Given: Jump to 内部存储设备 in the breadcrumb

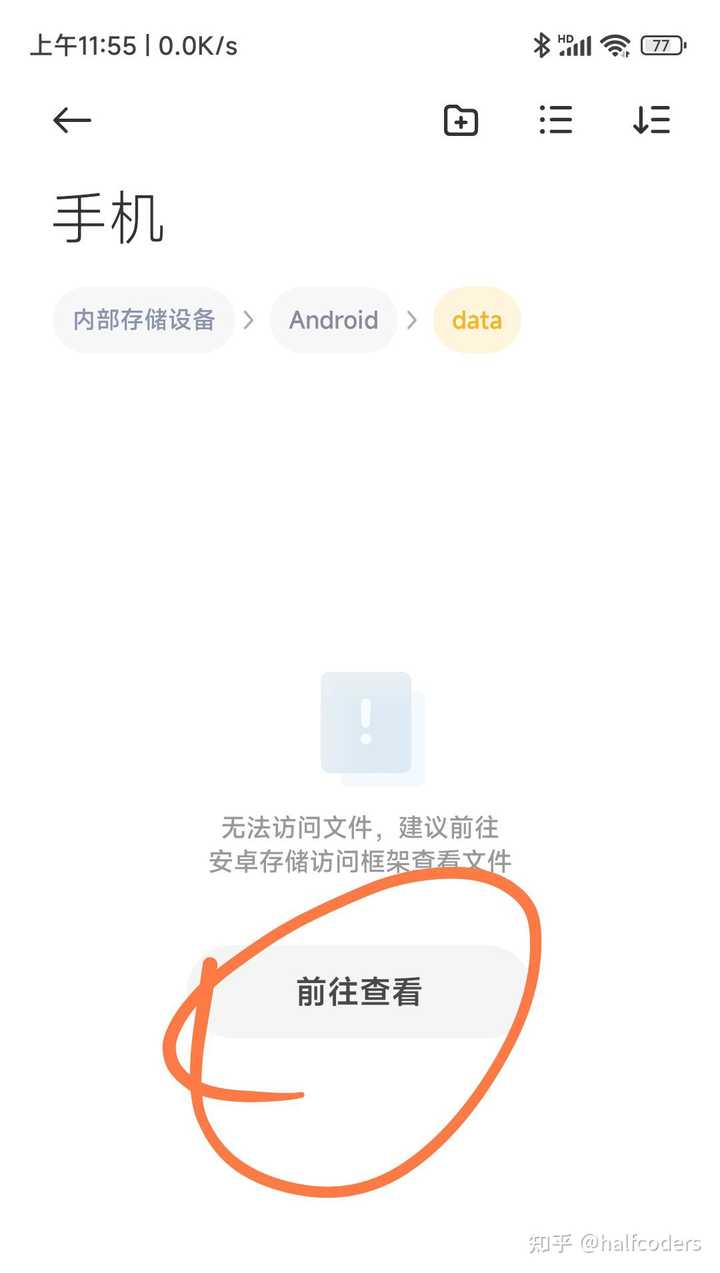Looking at the screenshot, I should click(144, 320).
